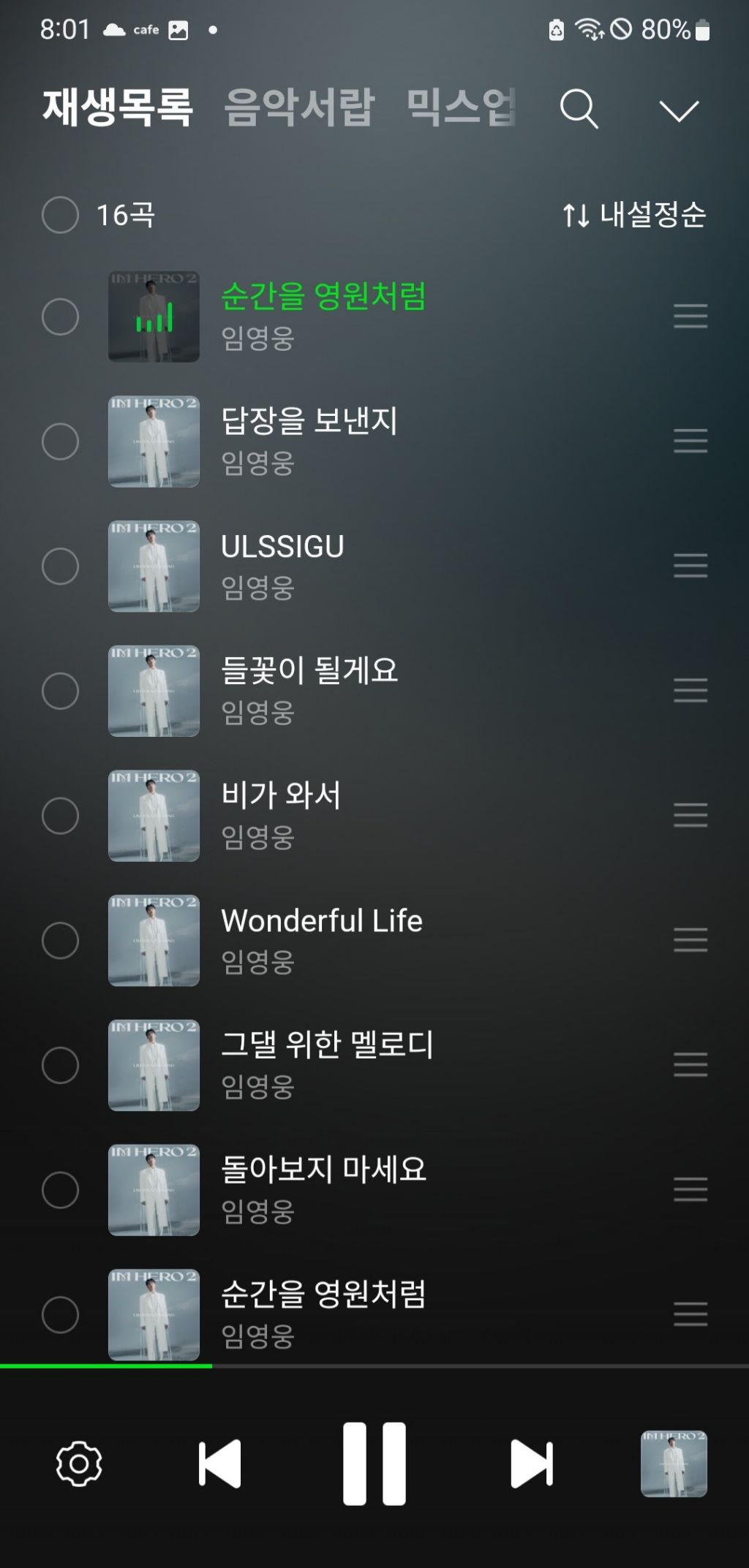
Task: Skip to the previous track
Action: click(x=219, y=1463)
